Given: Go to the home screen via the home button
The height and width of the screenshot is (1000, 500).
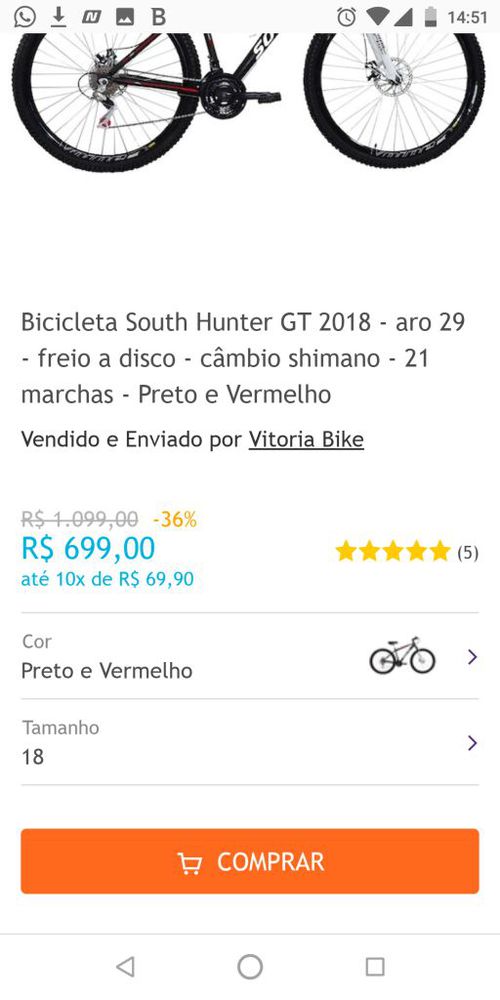Looking at the screenshot, I should (x=250, y=967).
